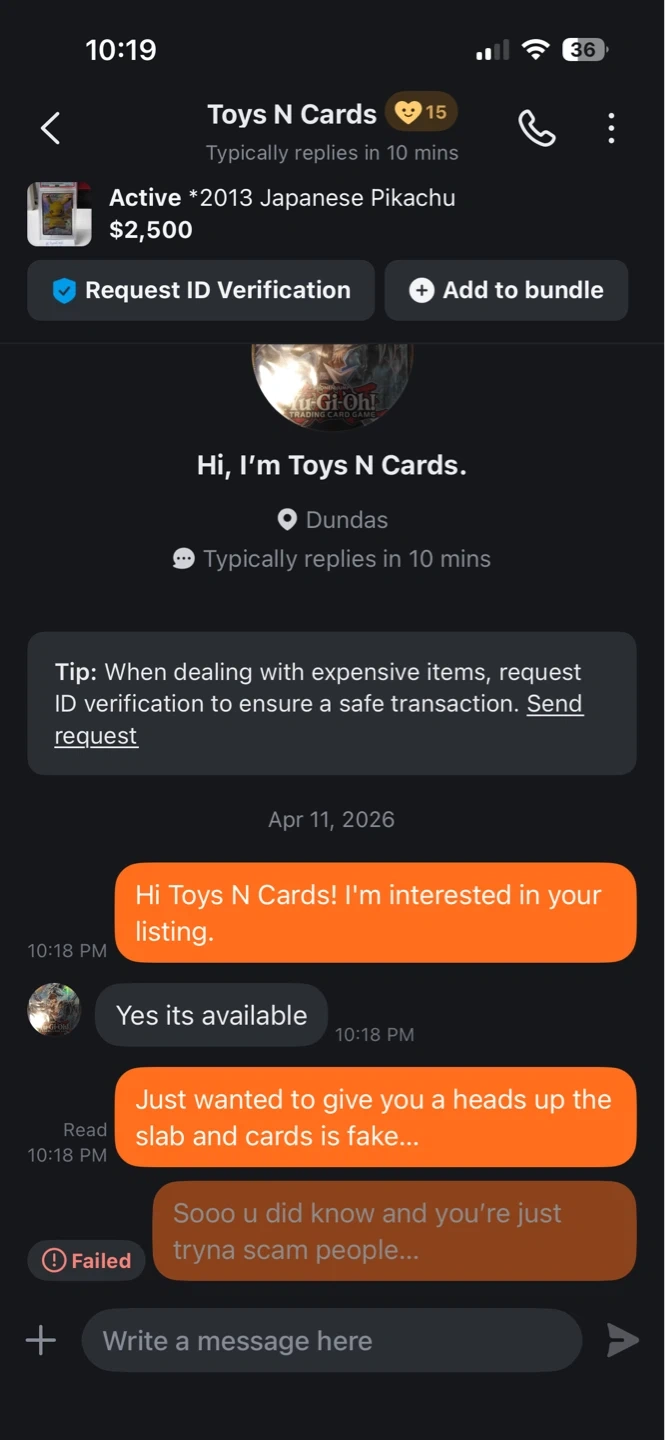
Task: Call Toys N Cards
Action: click(x=536, y=128)
